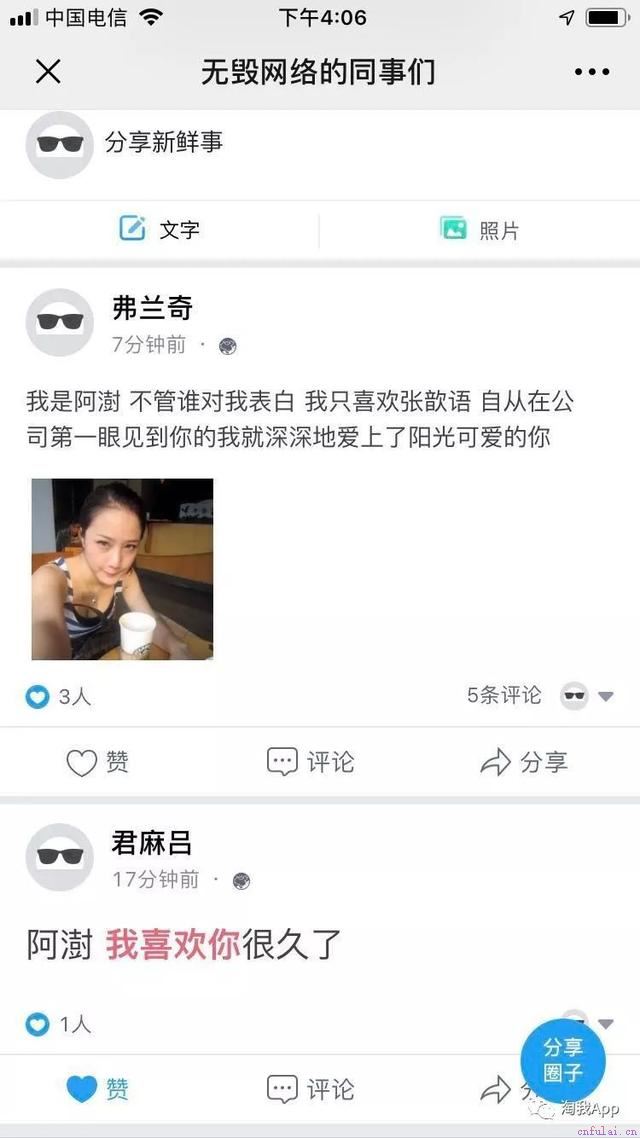This screenshot has width=640, height=1138.
Task: Unlike 君麻吕's post with the blue 赞
Action: point(98,1089)
